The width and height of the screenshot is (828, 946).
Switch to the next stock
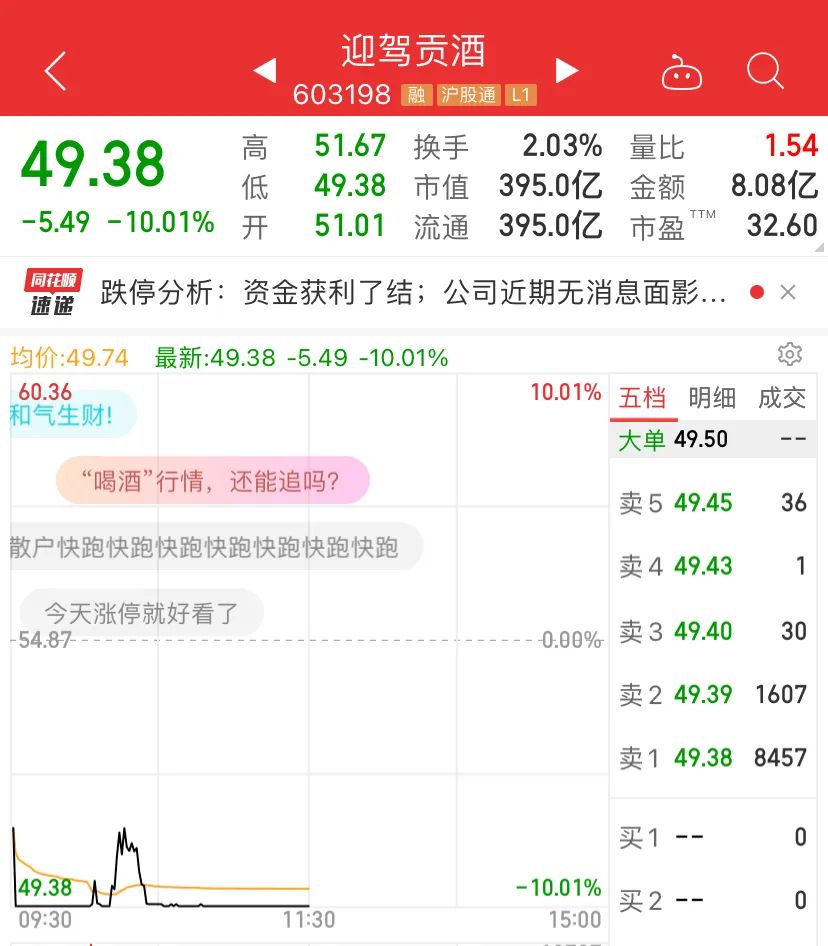coord(567,71)
